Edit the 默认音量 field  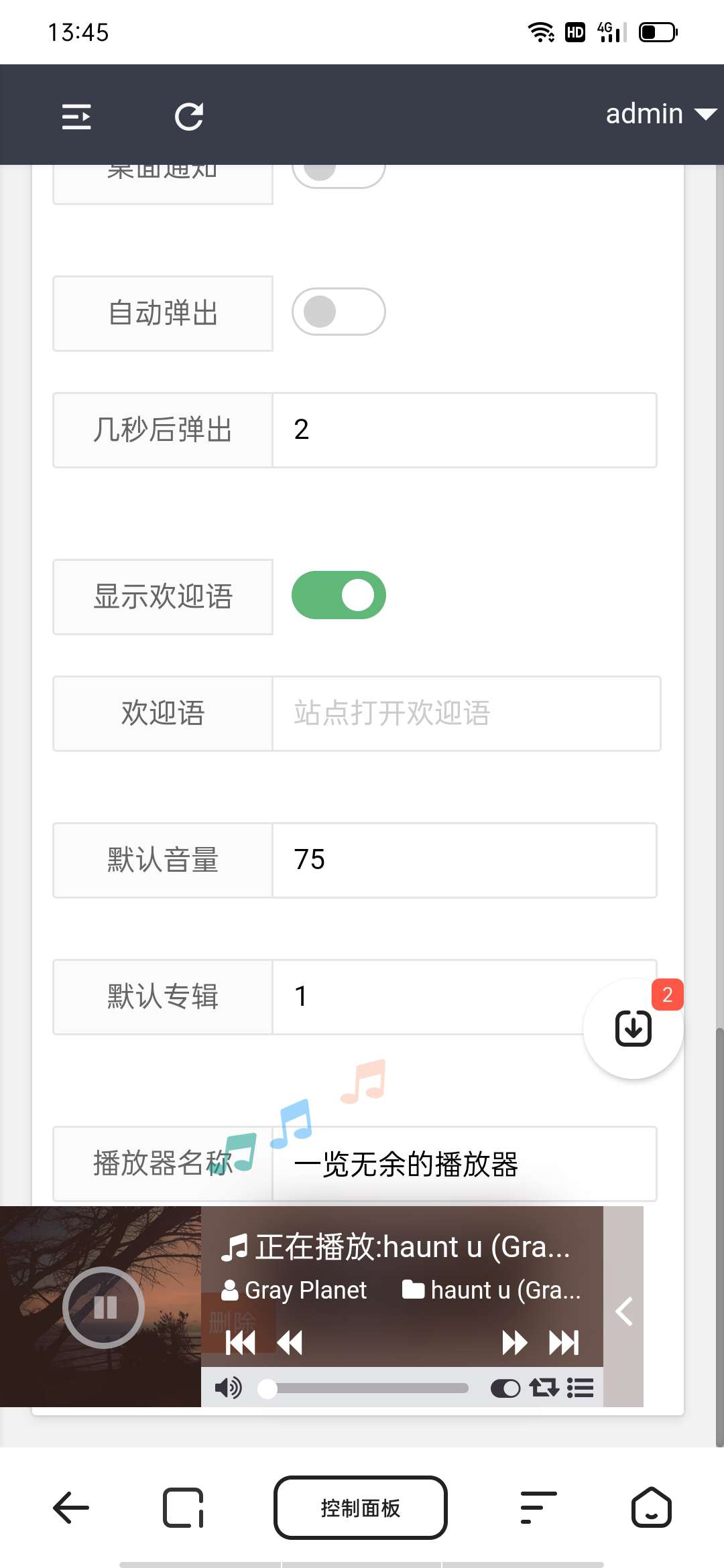tap(464, 860)
